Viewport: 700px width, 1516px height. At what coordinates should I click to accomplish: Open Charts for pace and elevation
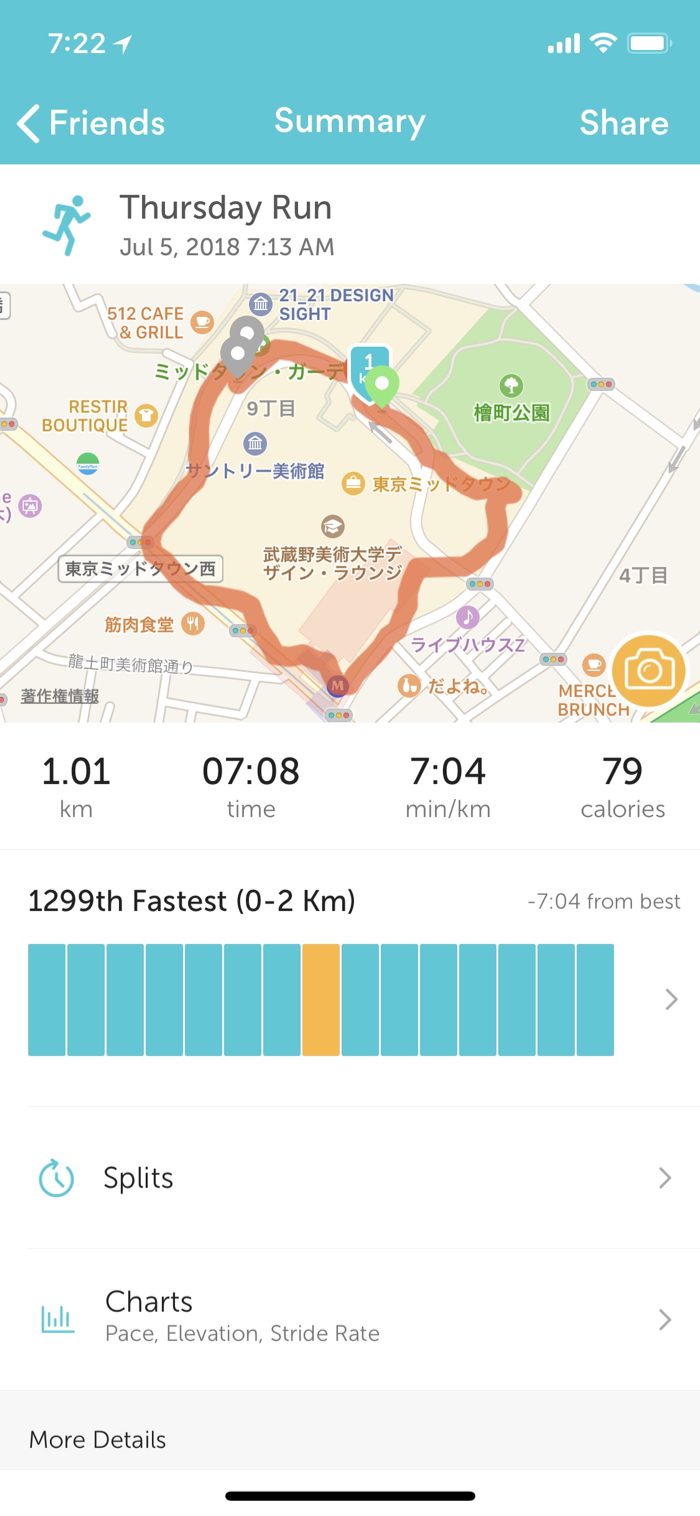pyautogui.click(x=350, y=1317)
